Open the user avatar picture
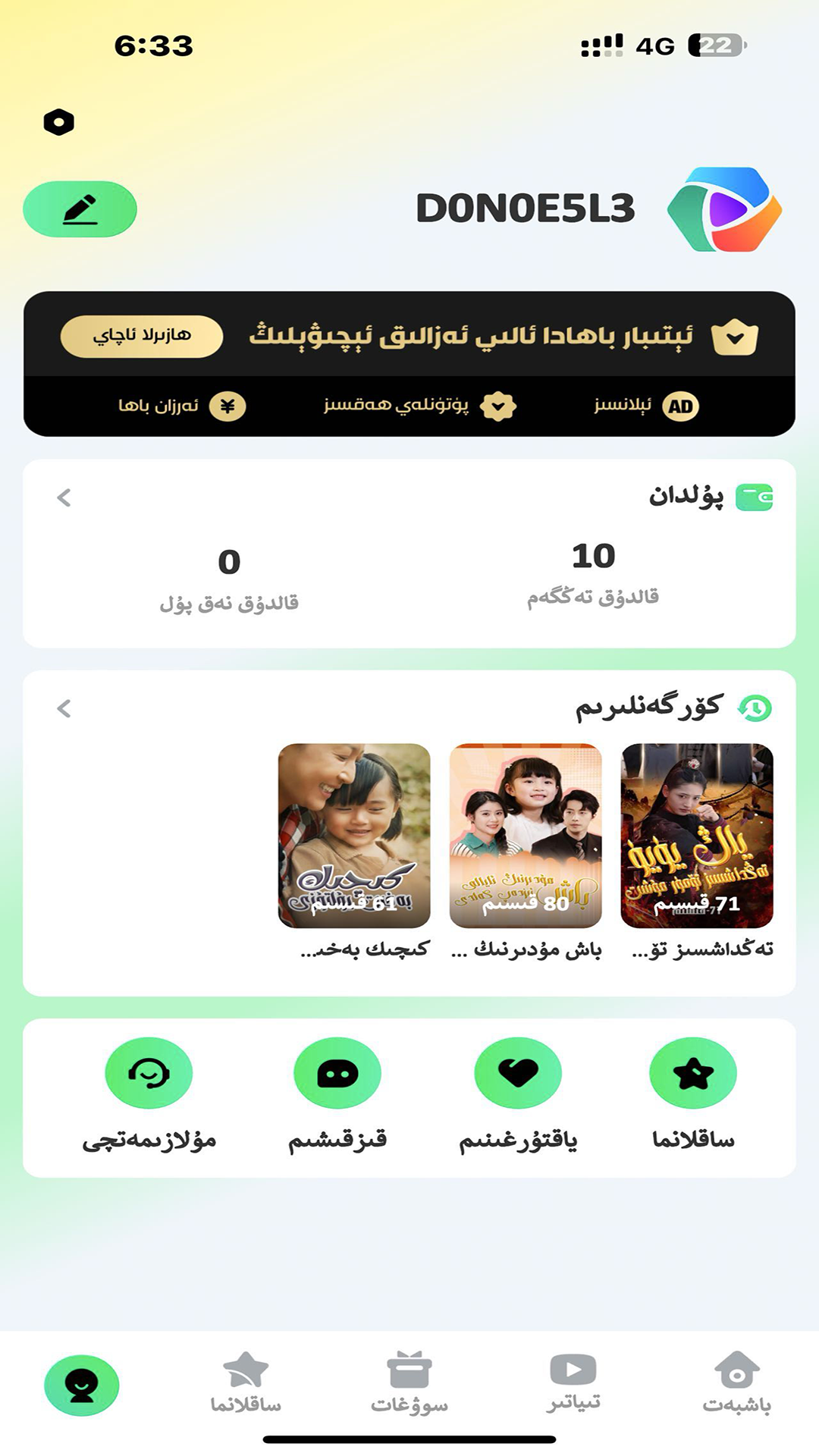This screenshot has height=1456, width=819. point(724,209)
